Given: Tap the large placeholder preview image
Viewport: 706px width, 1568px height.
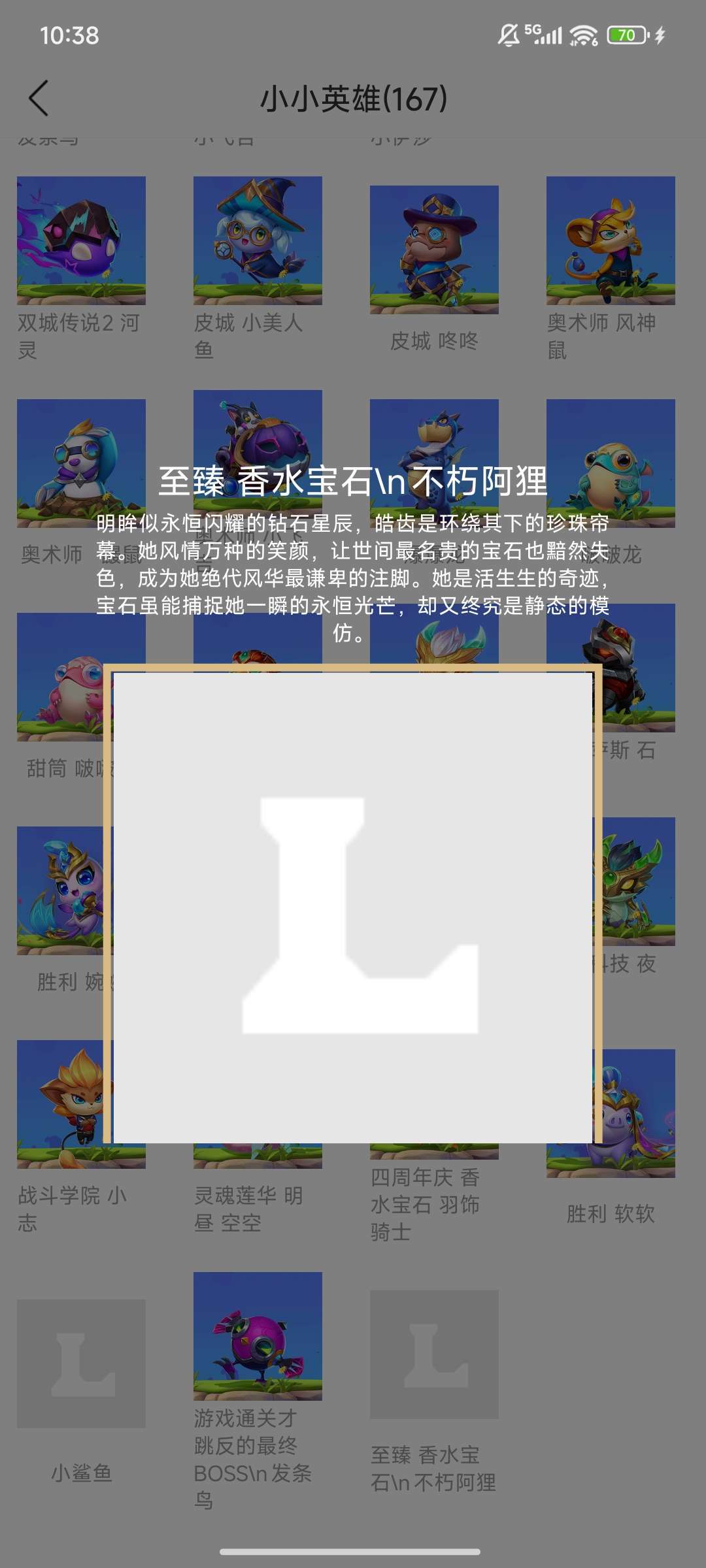Looking at the screenshot, I should (x=353, y=908).
